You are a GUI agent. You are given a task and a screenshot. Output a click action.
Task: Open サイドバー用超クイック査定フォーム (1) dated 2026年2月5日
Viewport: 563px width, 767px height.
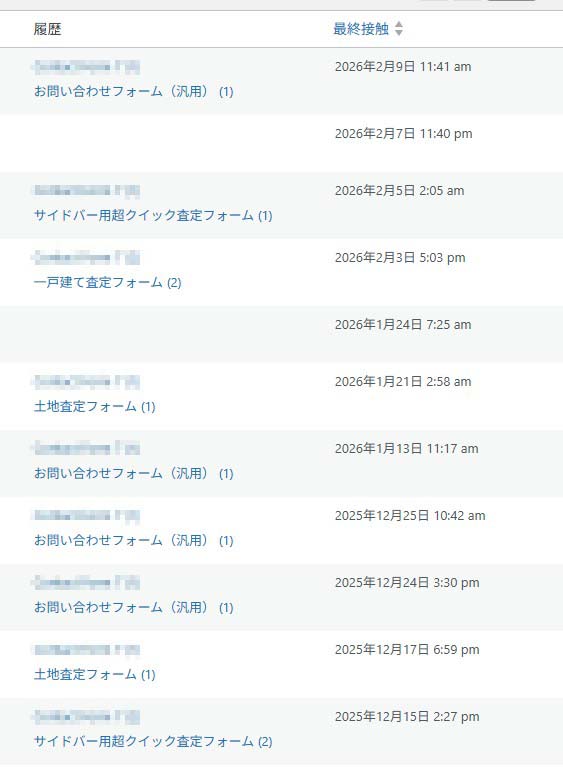click(x=153, y=215)
